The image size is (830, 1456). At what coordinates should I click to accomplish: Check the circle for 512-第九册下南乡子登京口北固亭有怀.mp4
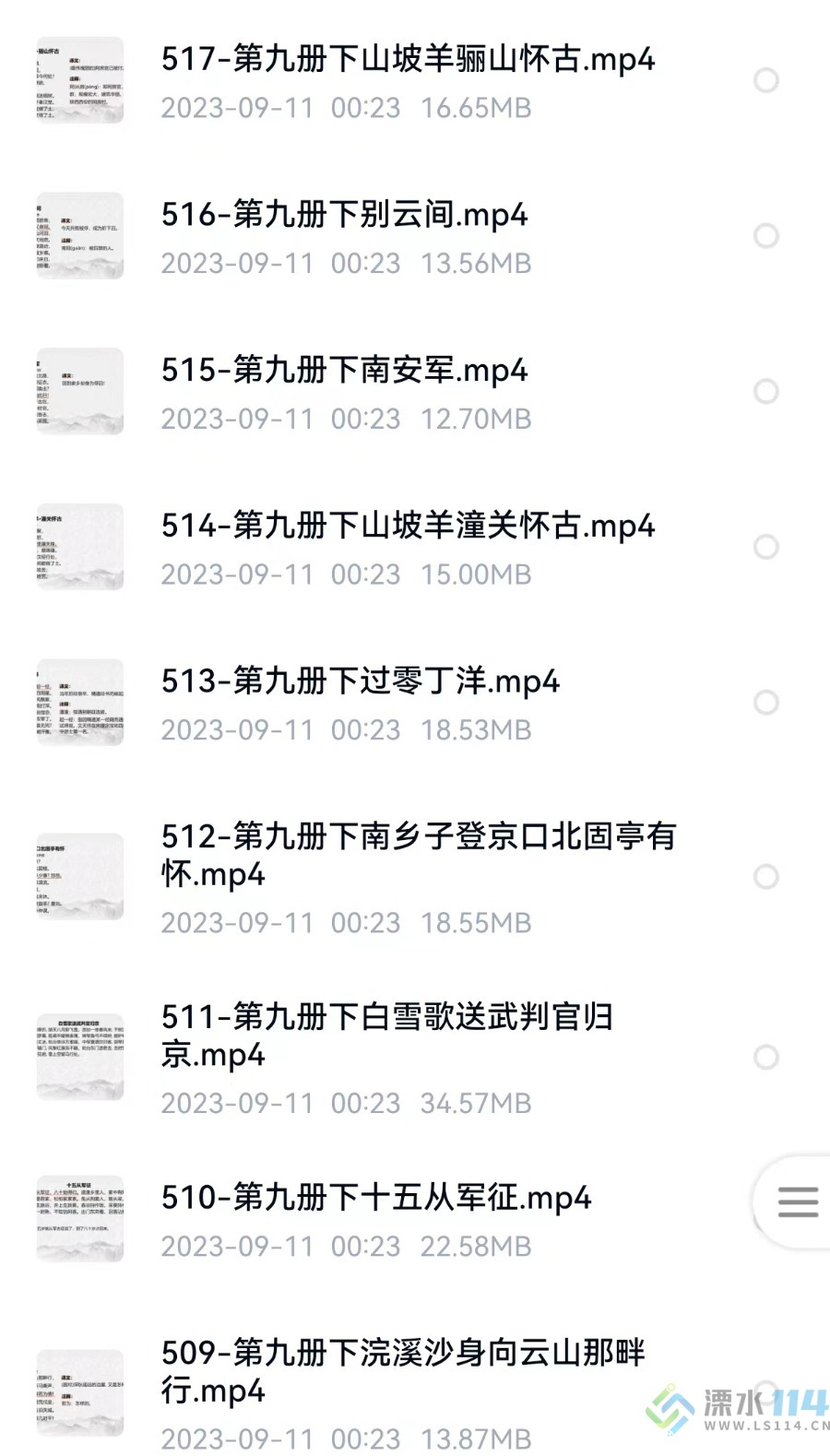point(766,876)
